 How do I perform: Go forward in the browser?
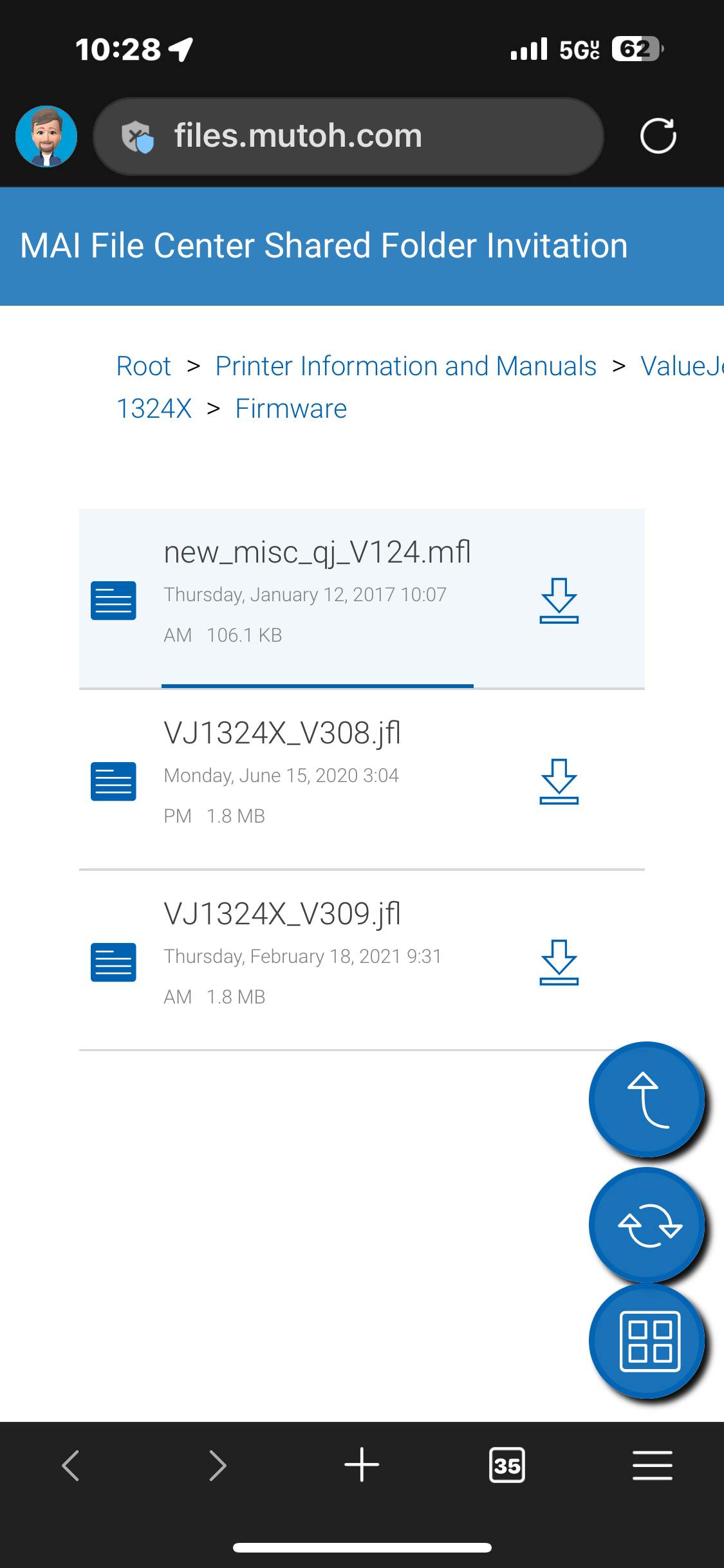coord(218,1466)
